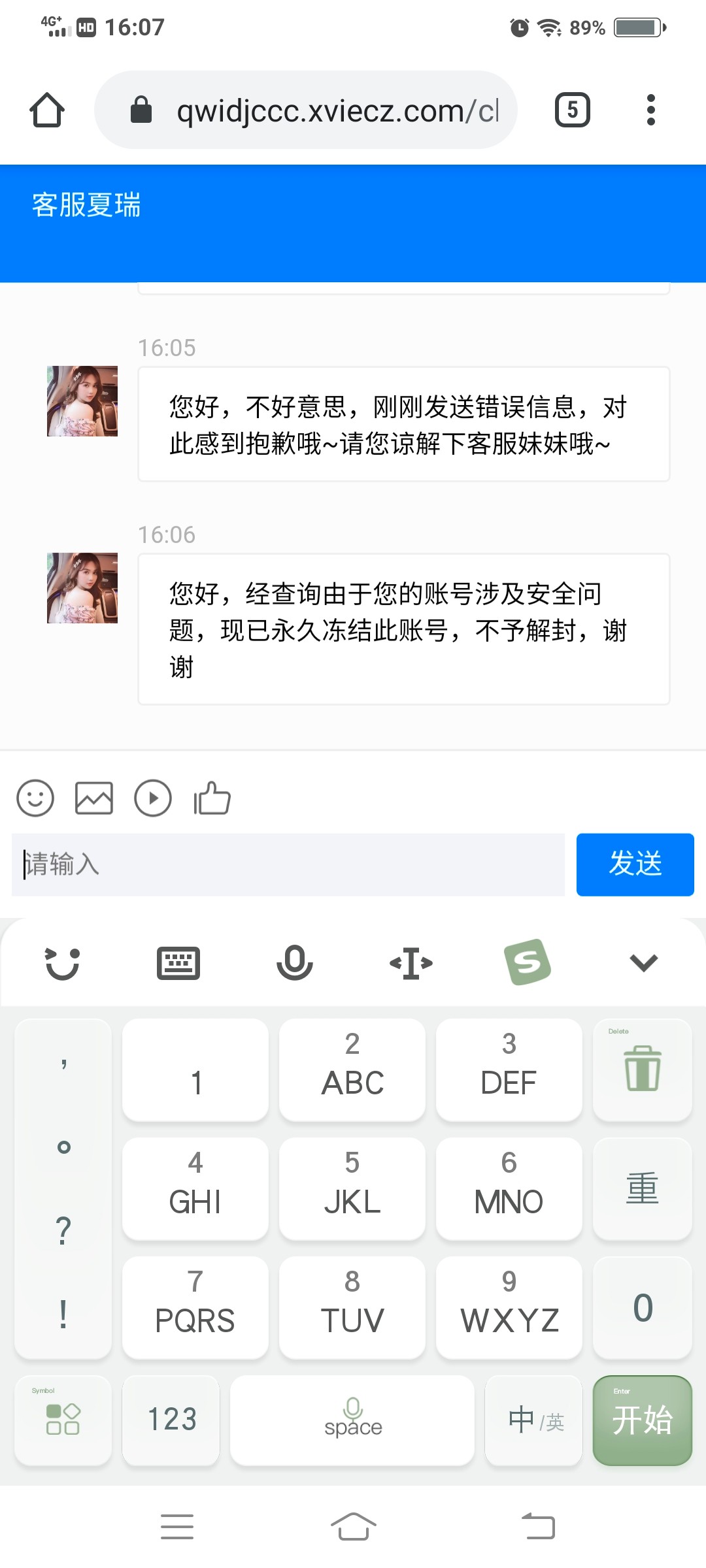The image size is (706, 1568).
Task: Open the tab switcher showing 5 tabs
Action: [x=572, y=110]
